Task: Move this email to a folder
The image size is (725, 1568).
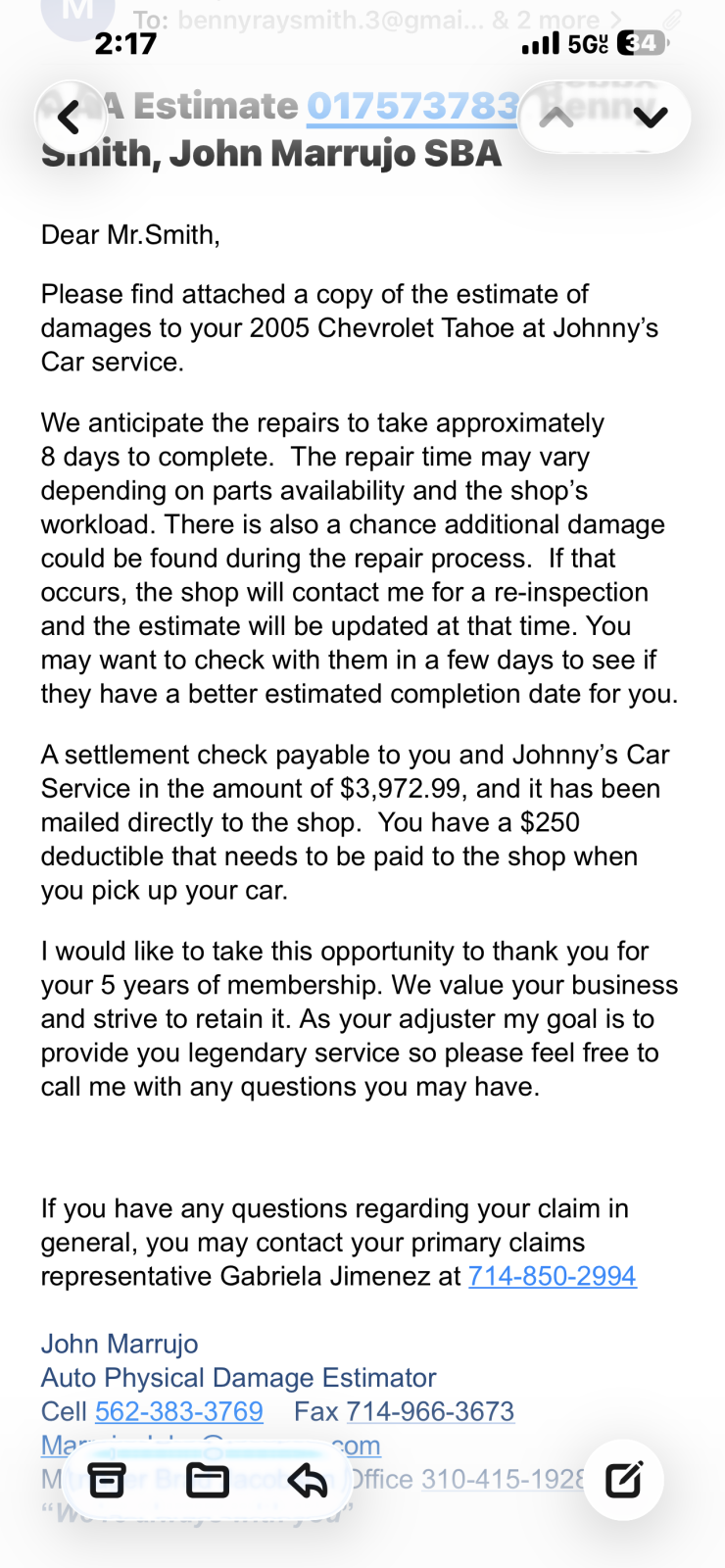Action: pos(208,1480)
